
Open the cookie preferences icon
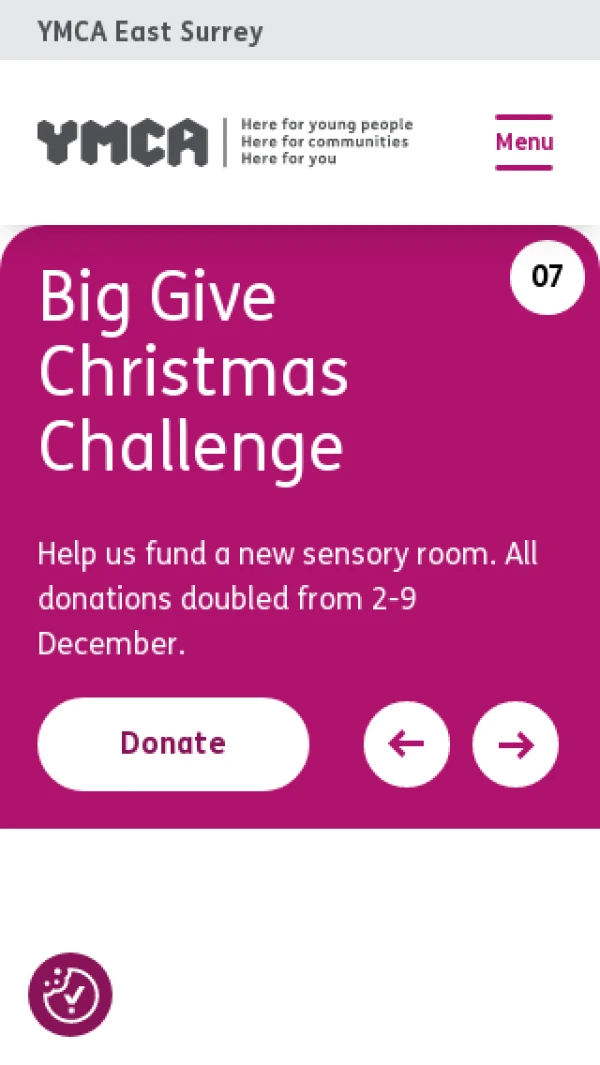[x=70, y=994]
